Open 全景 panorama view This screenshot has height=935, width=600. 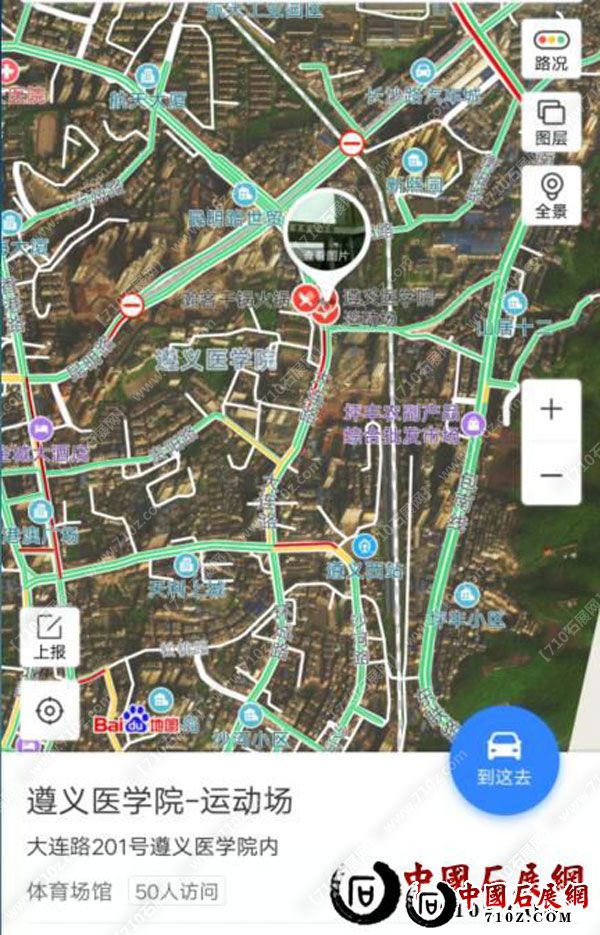click(x=551, y=194)
